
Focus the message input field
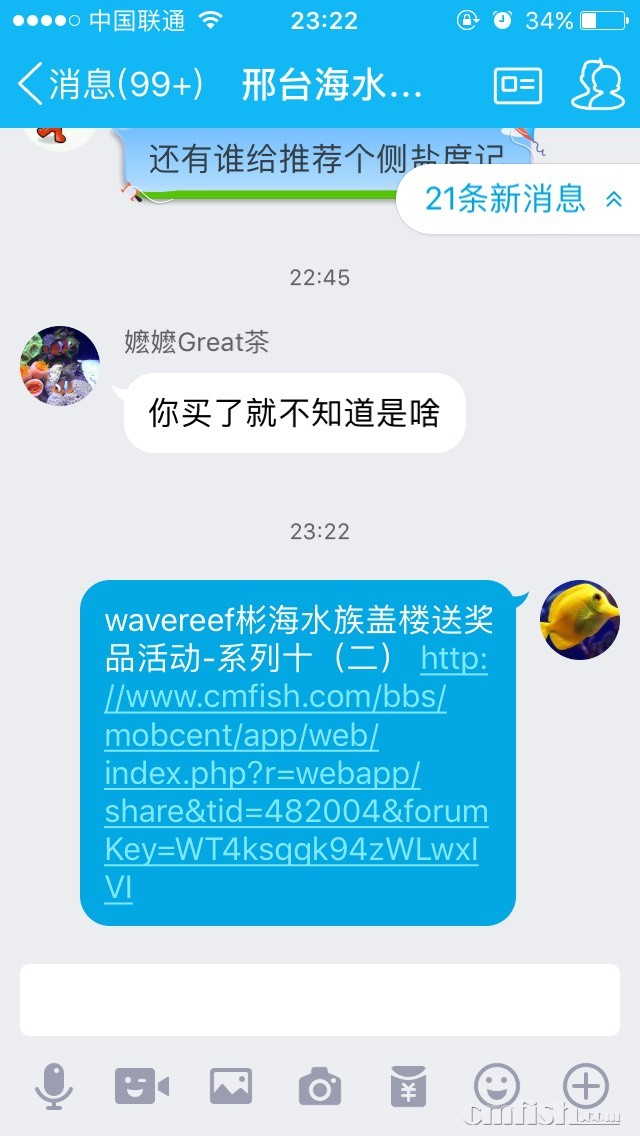click(320, 1000)
